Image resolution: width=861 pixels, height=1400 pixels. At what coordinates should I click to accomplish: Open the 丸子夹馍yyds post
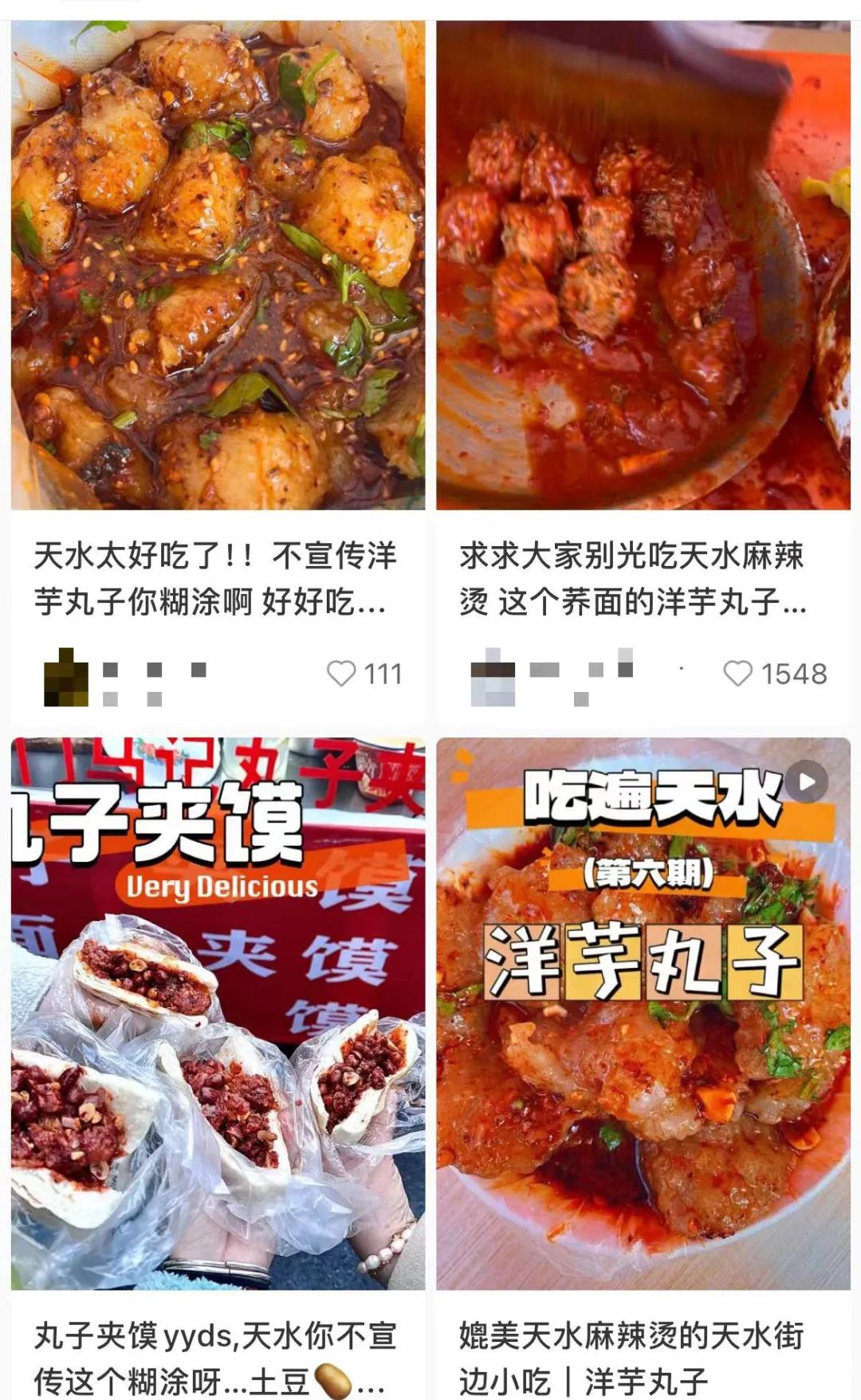[x=218, y=1013]
